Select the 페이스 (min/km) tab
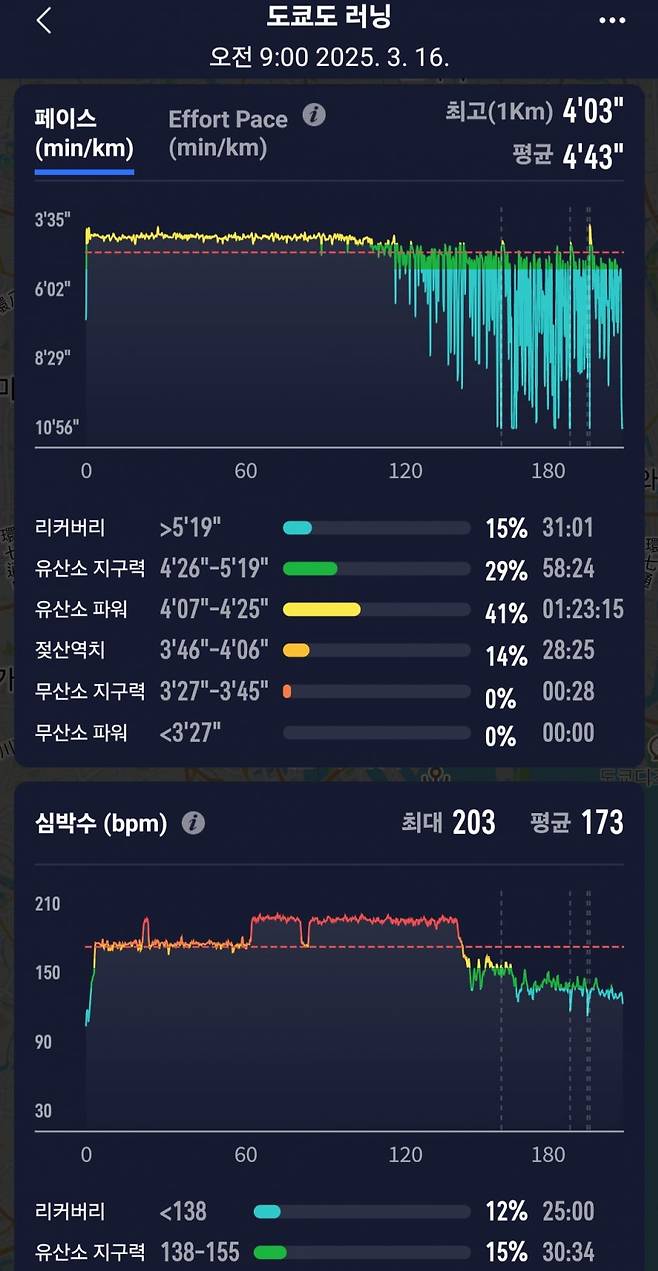 (84, 134)
